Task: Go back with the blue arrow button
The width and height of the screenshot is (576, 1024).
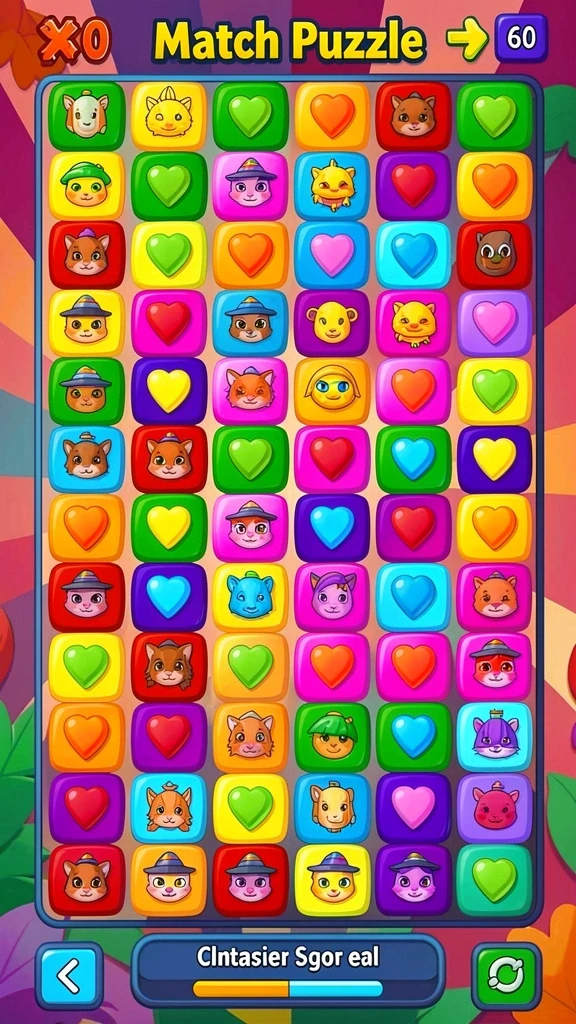Action: tap(69, 976)
